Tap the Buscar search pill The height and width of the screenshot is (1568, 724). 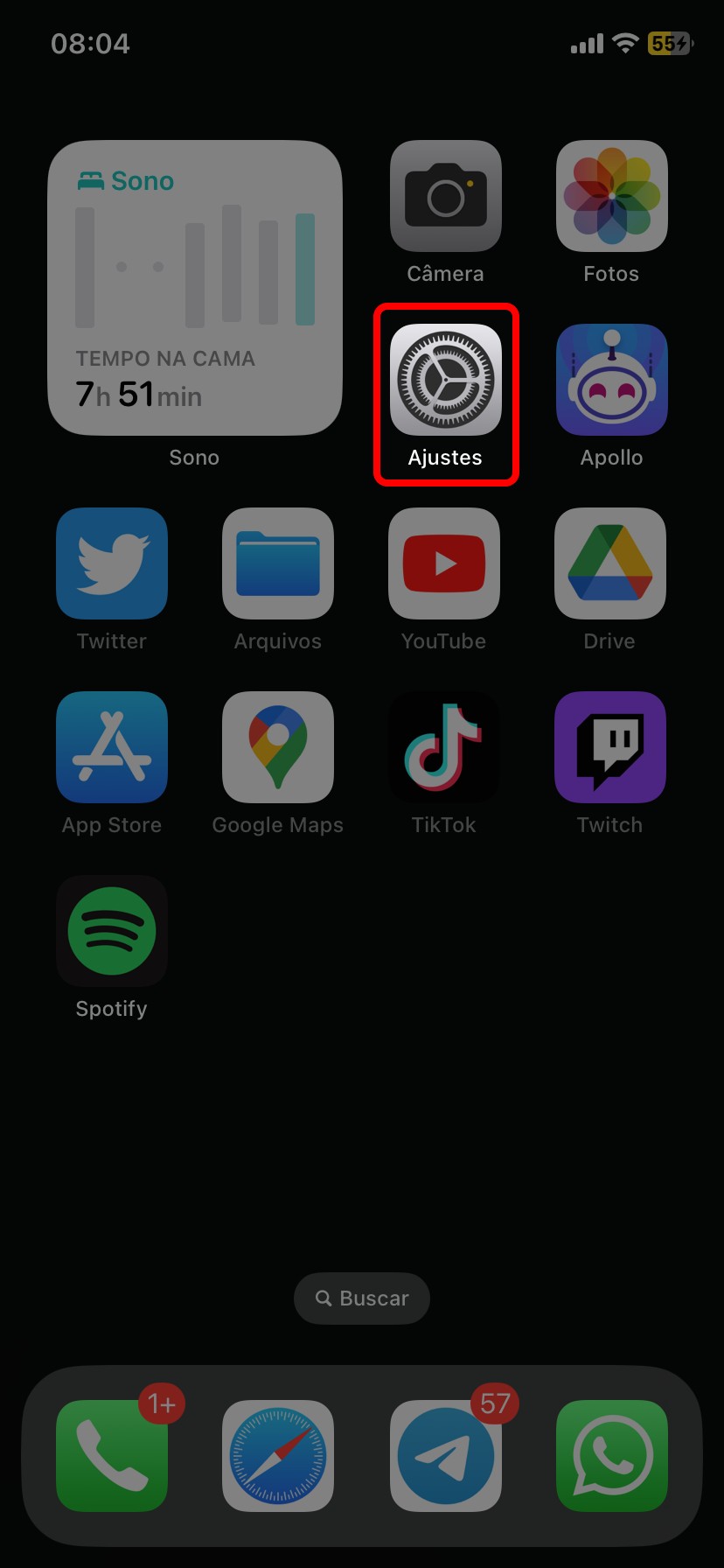(x=362, y=1298)
